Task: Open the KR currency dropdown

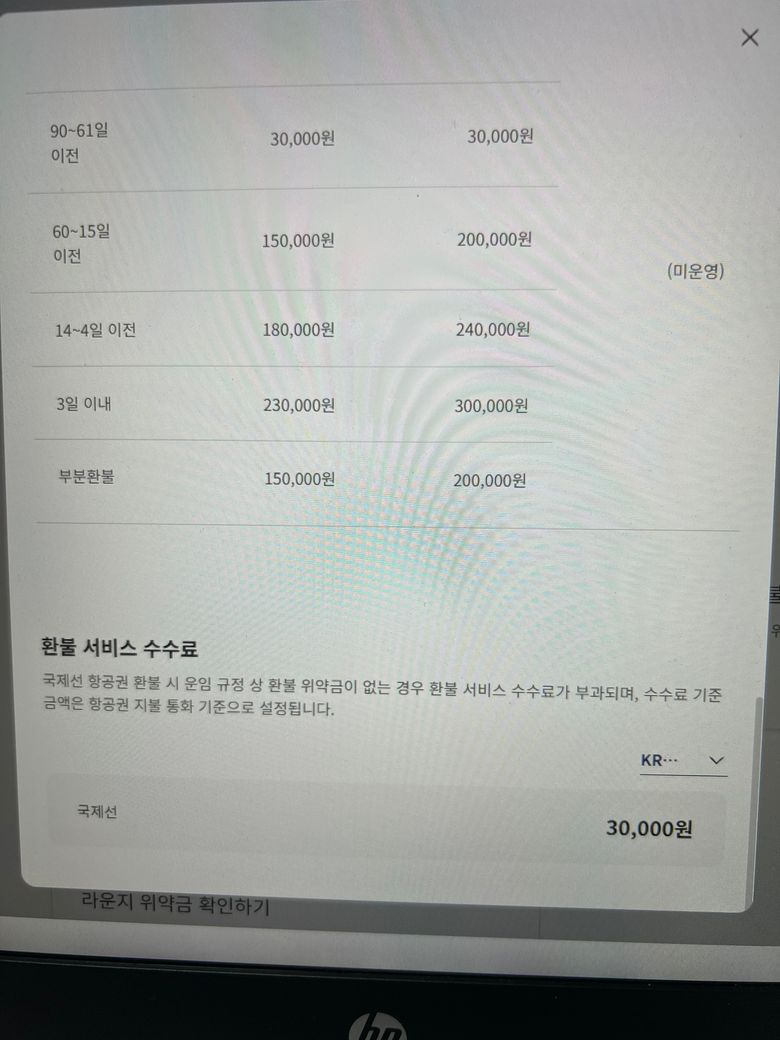Action: click(x=683, y=761)
